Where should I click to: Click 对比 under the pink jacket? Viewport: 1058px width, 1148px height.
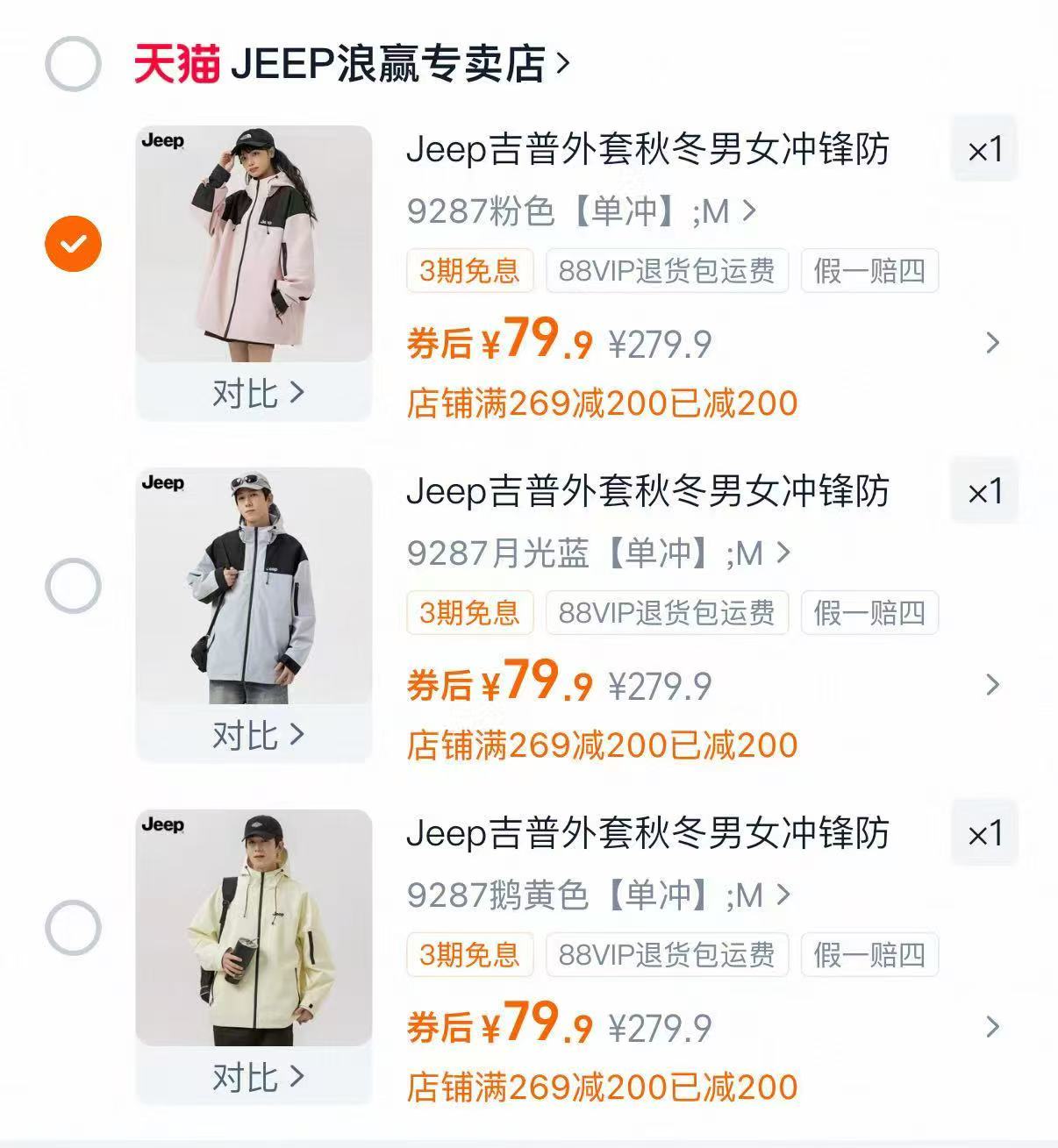coord(256,395)
